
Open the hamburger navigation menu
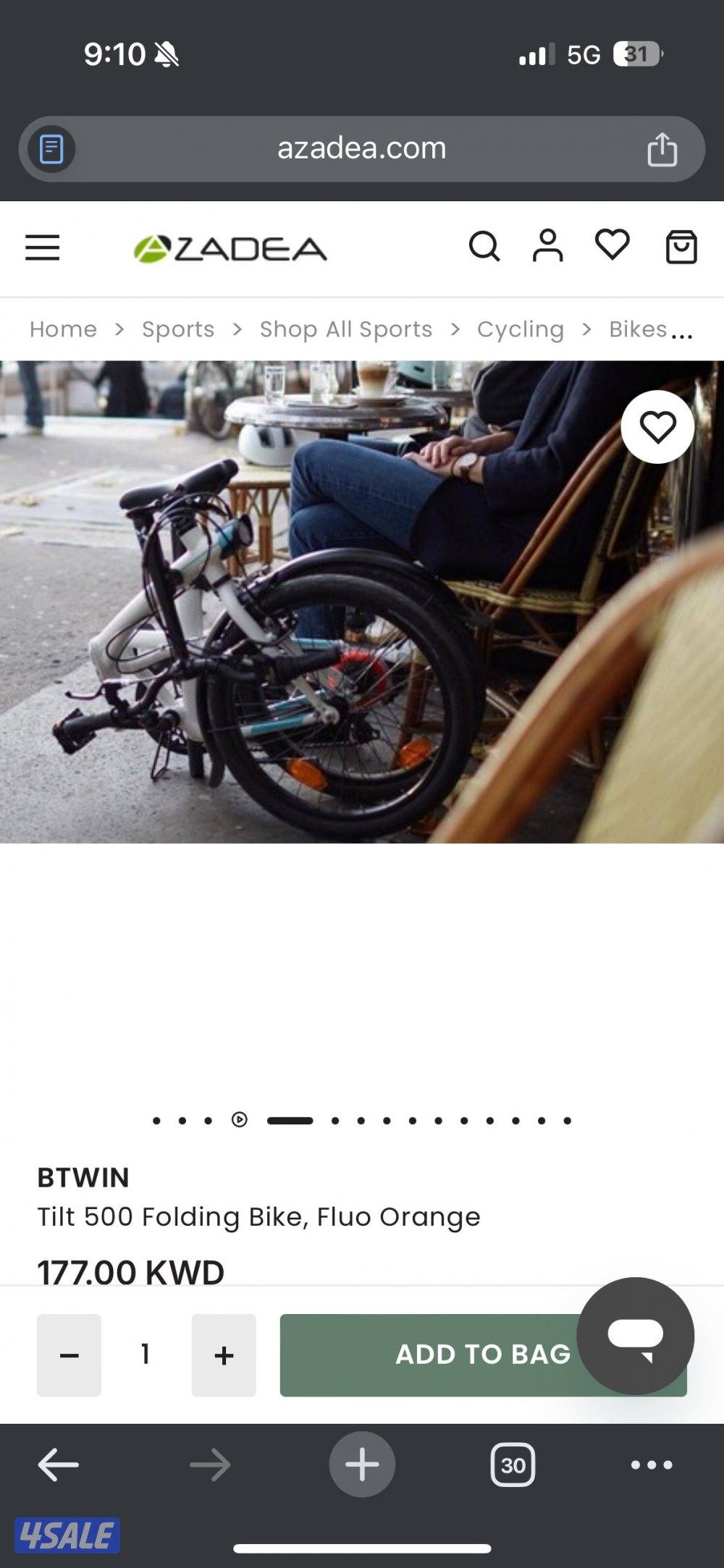[42, 247]
